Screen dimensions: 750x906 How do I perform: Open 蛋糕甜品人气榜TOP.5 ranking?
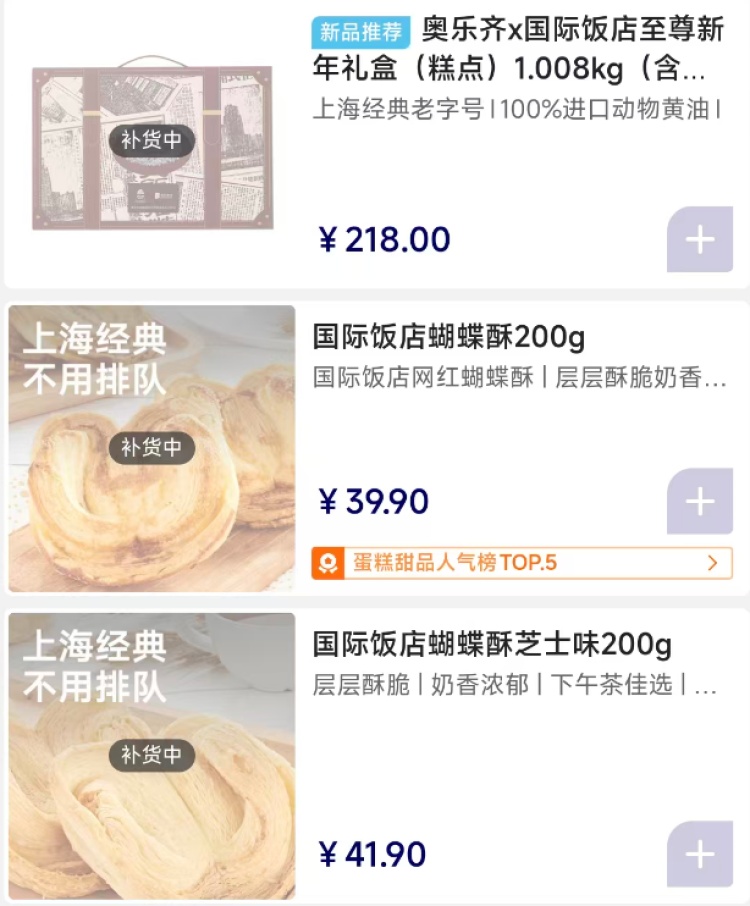(x=521, y=563)
